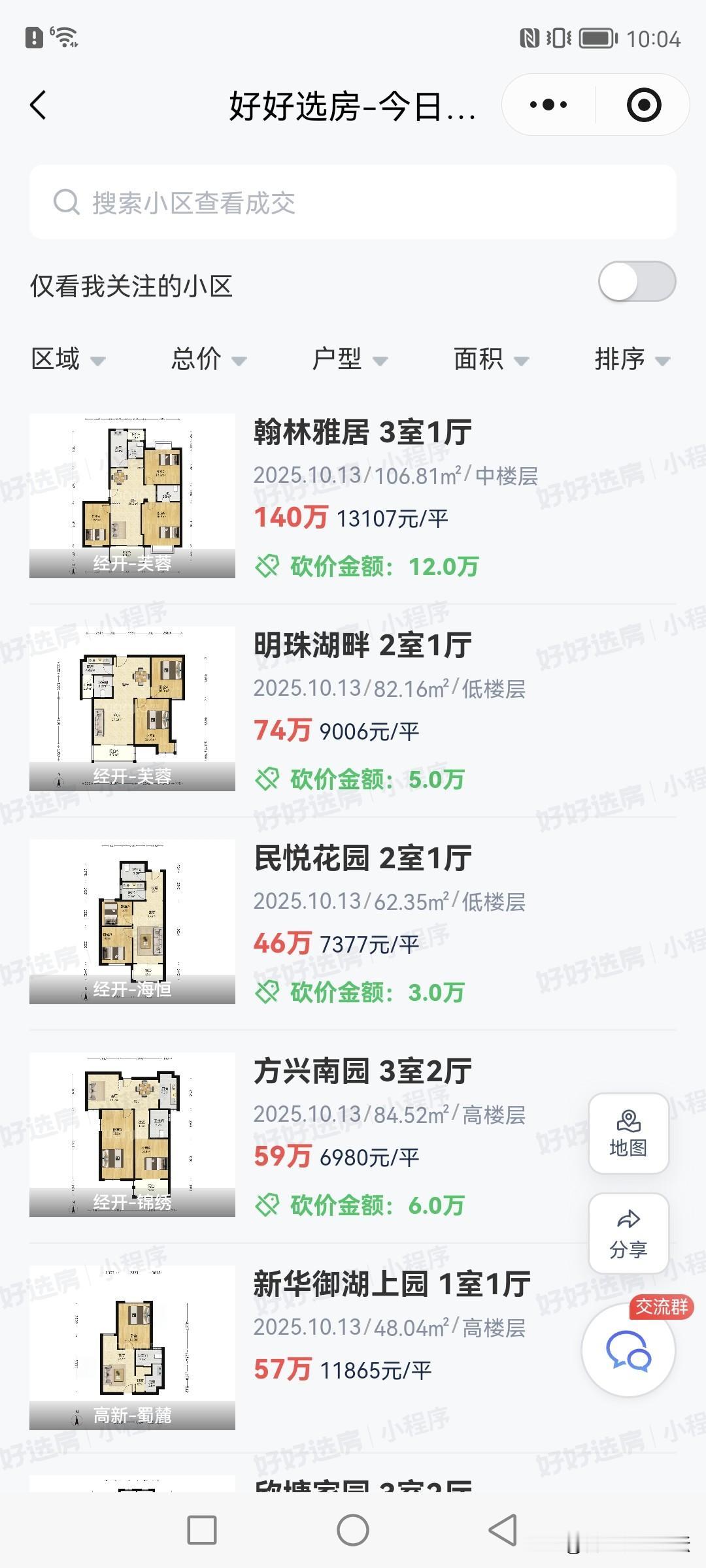706x1568 pixels.
Task: Tap the Android home circle button
Action: click(353, 1529)
